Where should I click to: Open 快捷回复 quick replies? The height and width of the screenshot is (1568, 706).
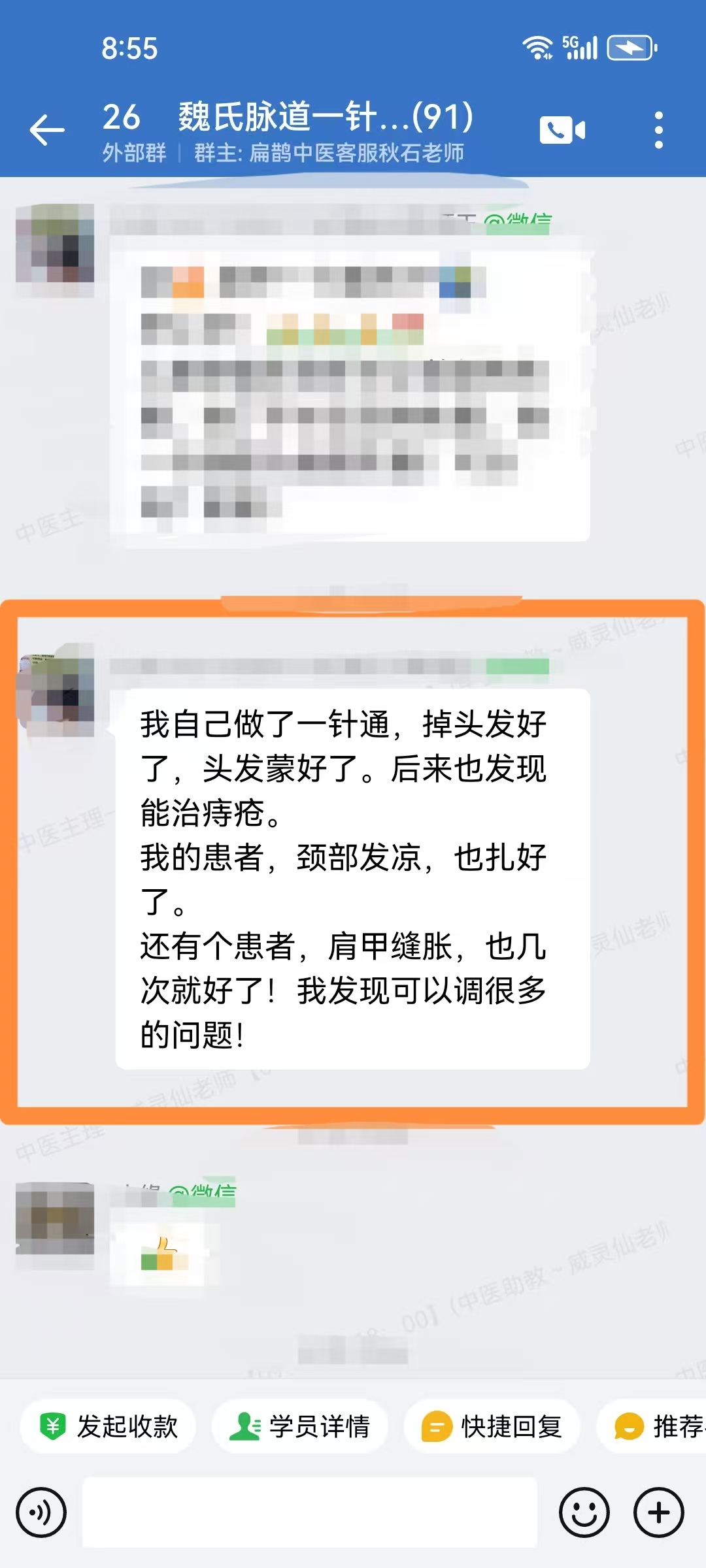(x=492, y=1426)
